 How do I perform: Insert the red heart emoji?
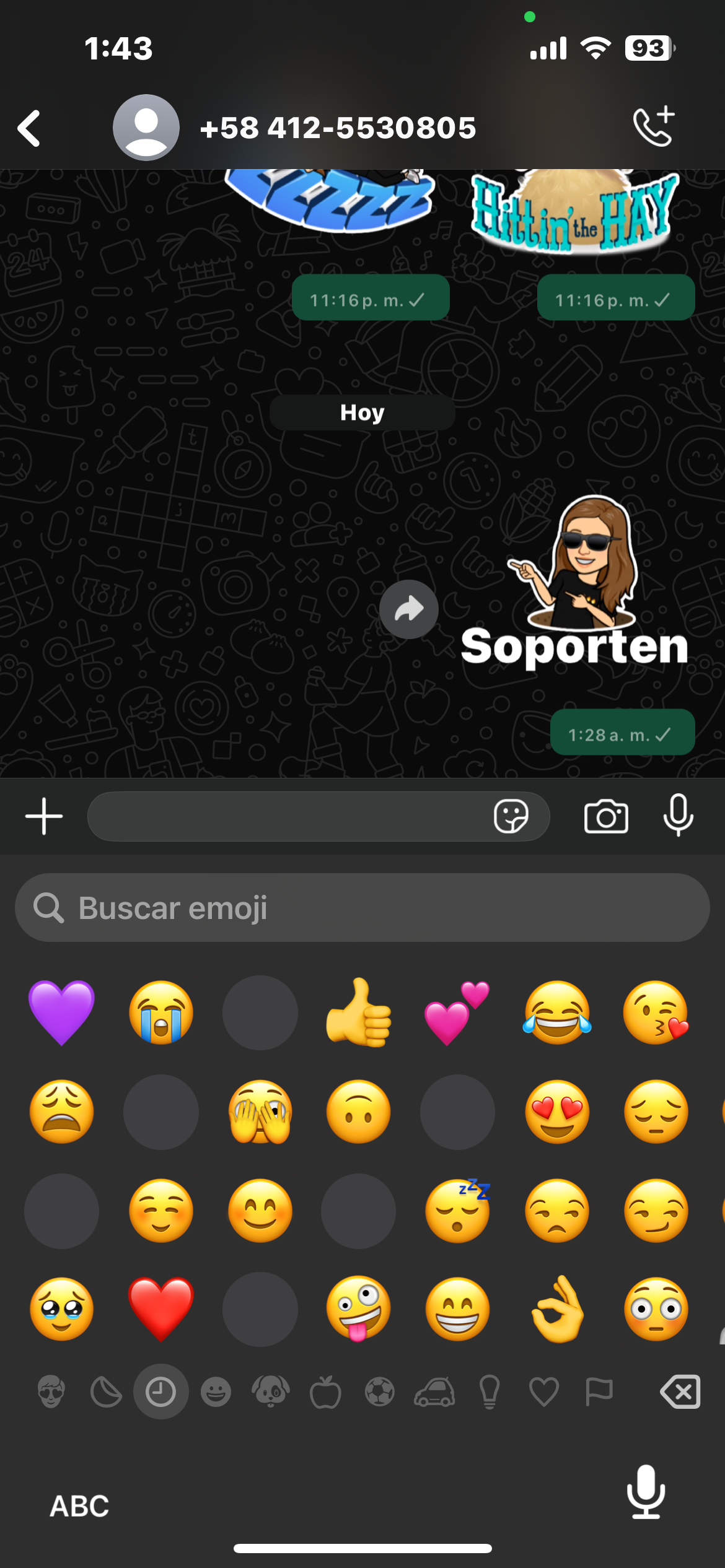[161, 1309]
